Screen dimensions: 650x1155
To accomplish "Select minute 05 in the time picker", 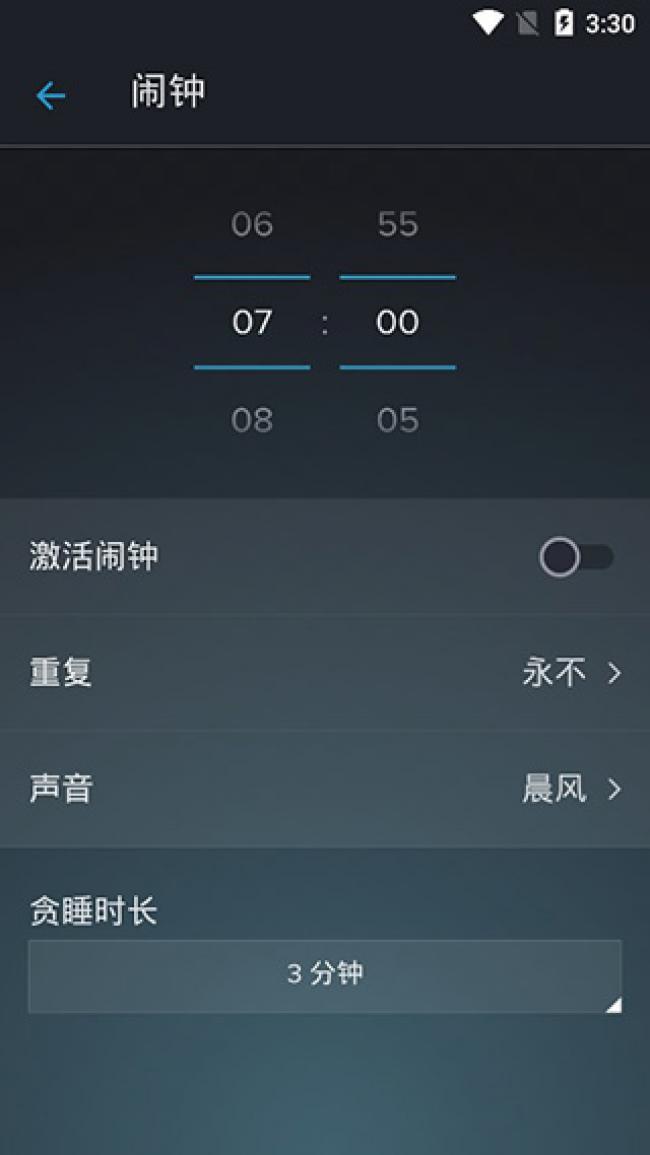I will (397, 420).
